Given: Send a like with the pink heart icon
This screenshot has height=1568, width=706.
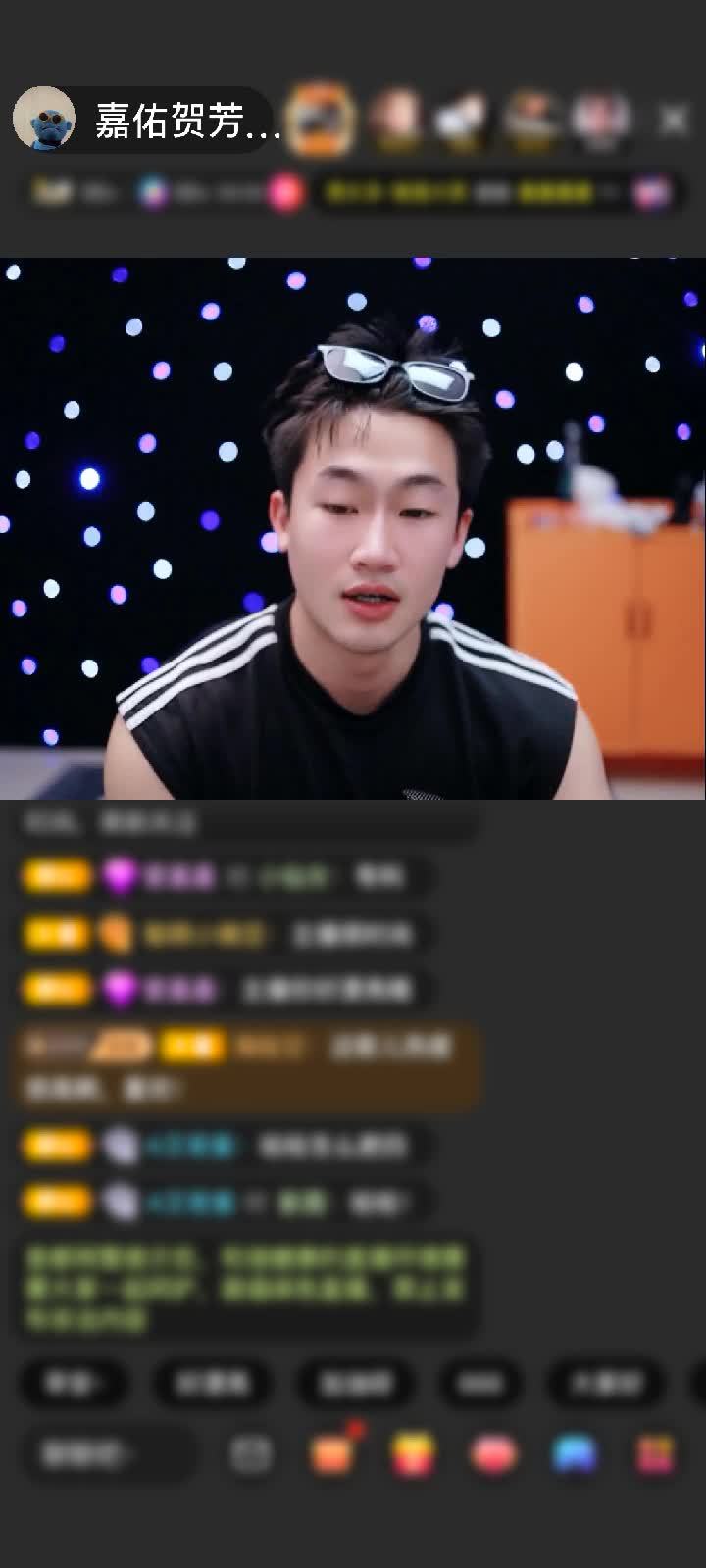Looking at the screenshot, I should pos(493,1454).
